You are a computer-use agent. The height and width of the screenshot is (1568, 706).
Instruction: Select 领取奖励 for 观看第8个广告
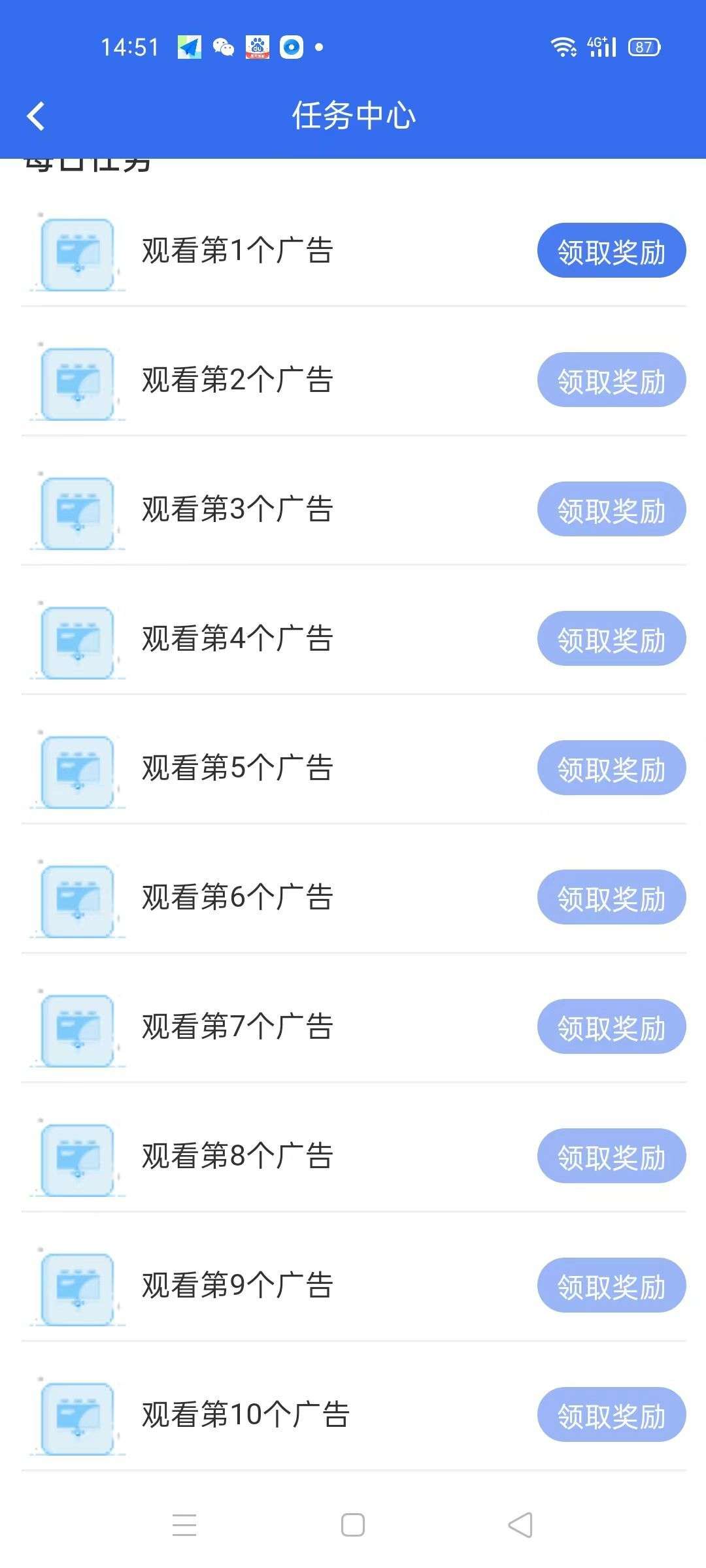coord(611,1156)
